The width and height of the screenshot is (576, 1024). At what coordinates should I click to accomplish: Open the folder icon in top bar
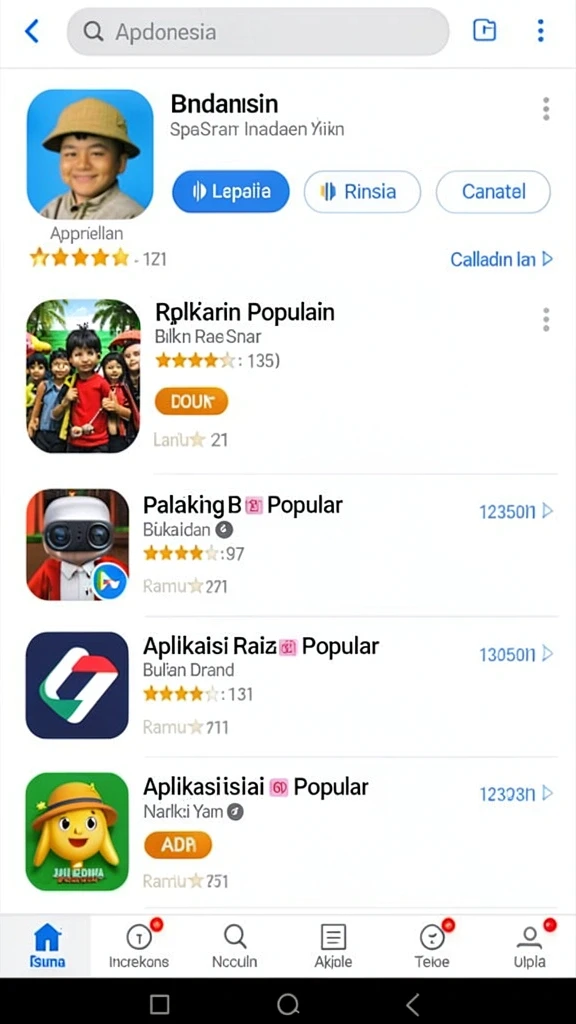pyautogui.click(x=485, y=30)
